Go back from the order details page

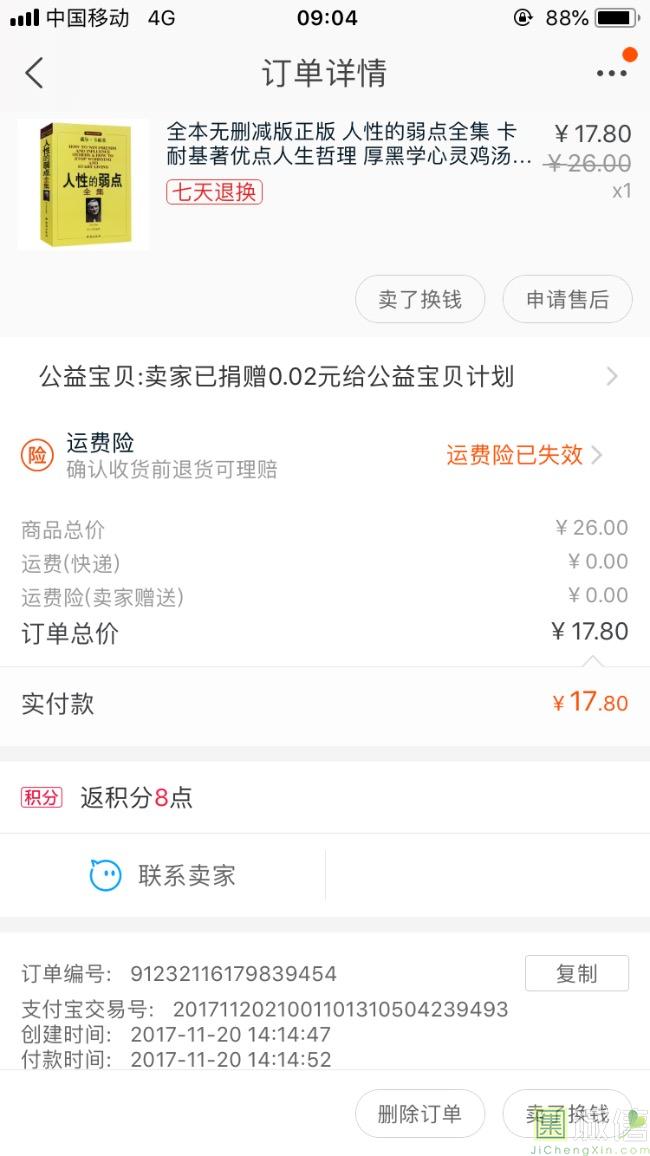click(34, 73)
